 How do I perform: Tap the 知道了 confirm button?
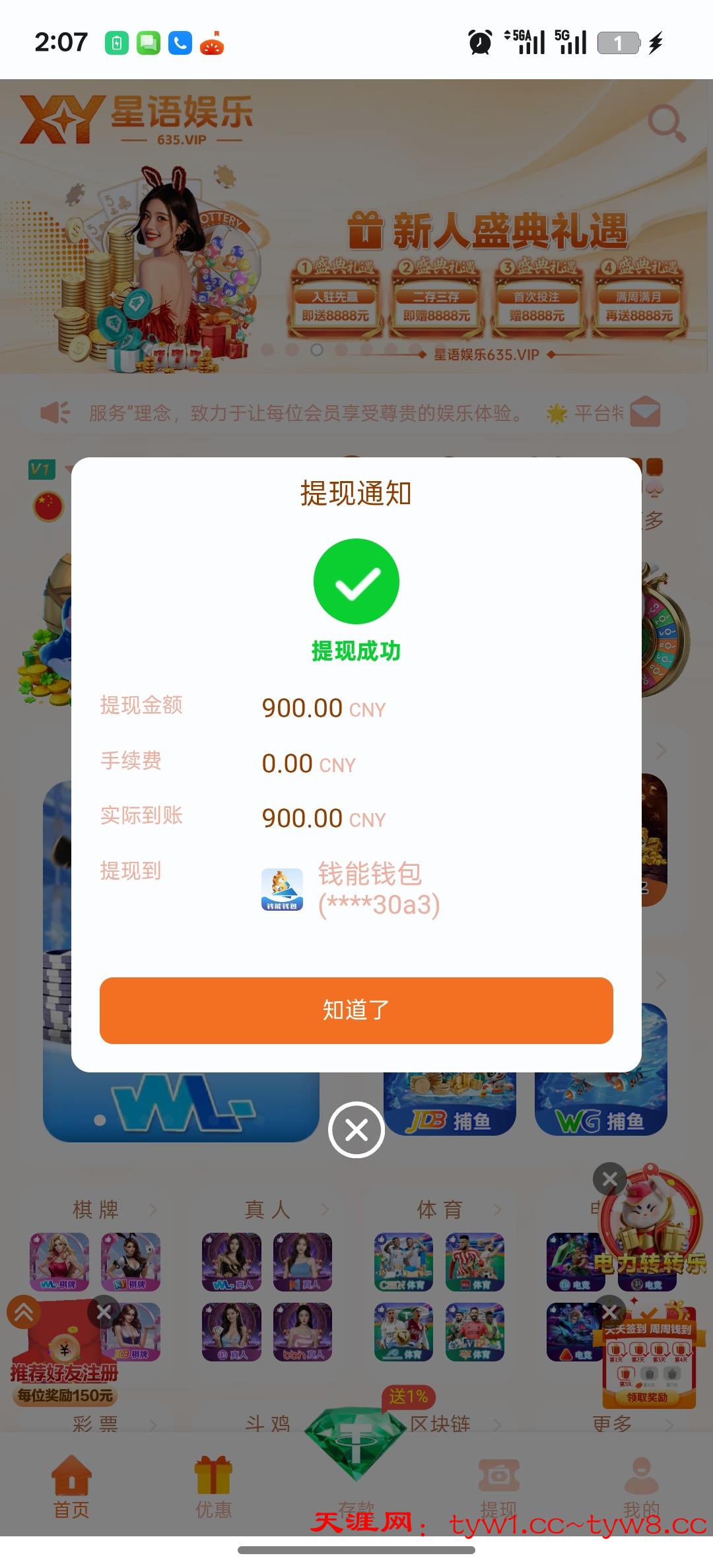pos(356,1010)
